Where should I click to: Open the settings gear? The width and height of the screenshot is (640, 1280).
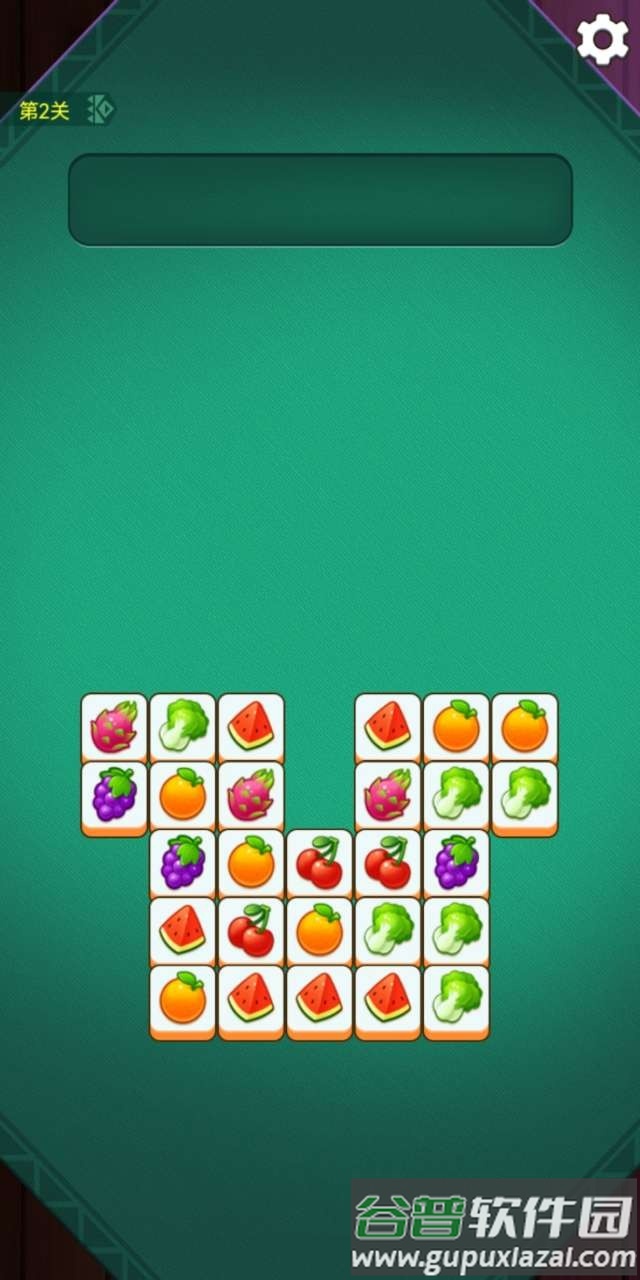[603, 40]
